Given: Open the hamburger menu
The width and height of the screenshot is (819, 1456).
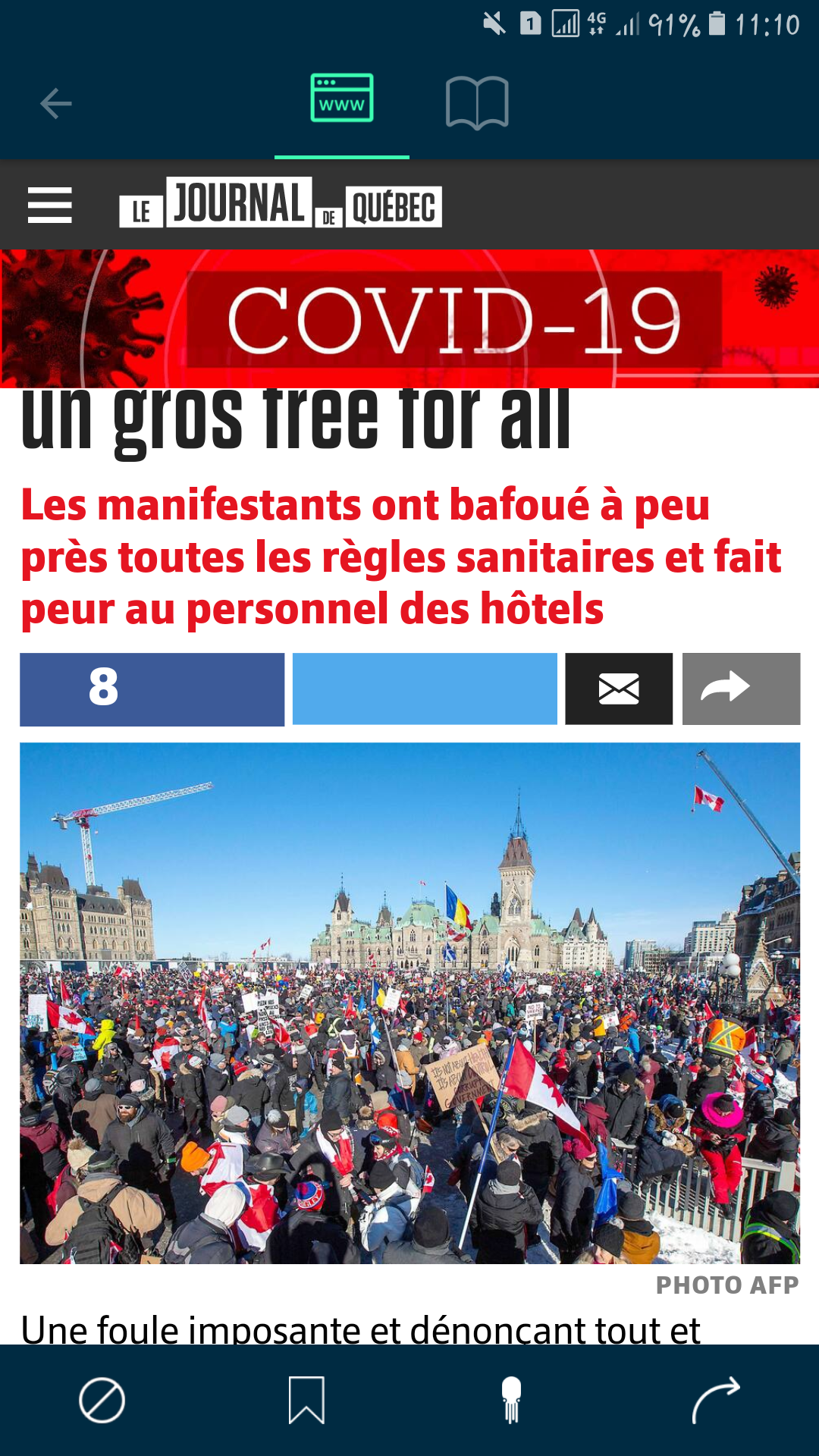Looking at the screenshot, I should (50, 206).
